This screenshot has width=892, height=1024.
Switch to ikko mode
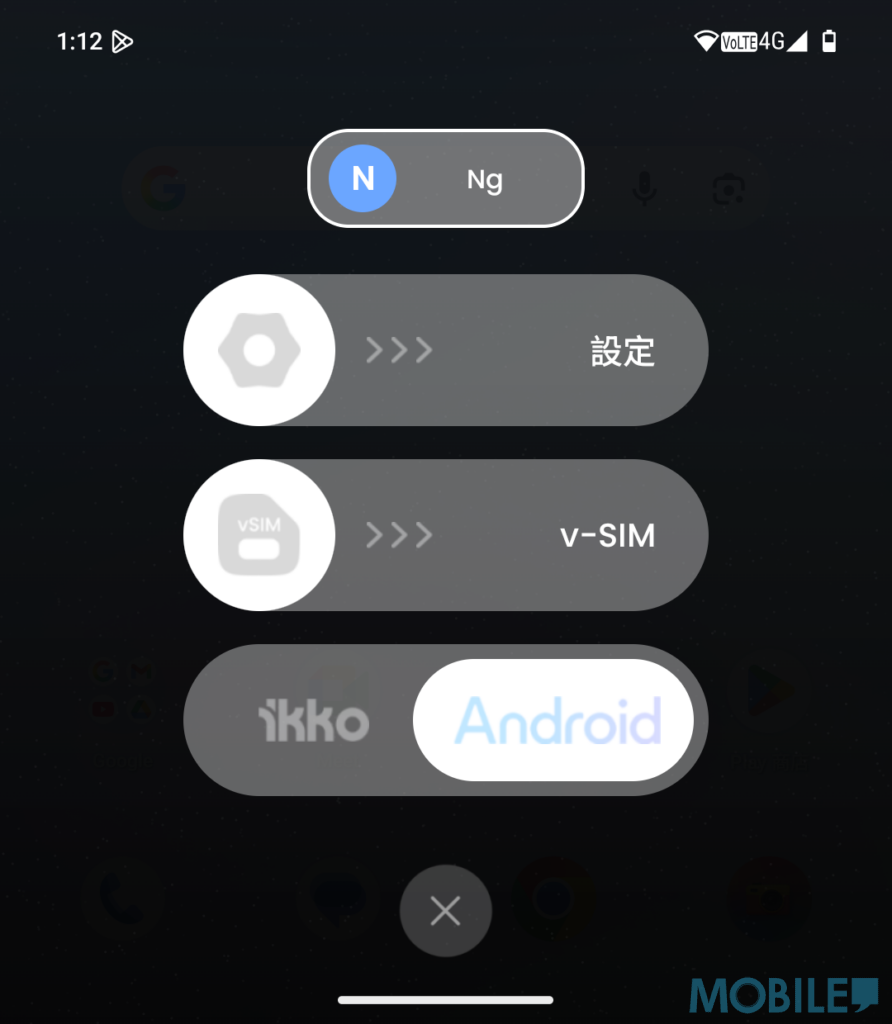[x=314, y=721]
